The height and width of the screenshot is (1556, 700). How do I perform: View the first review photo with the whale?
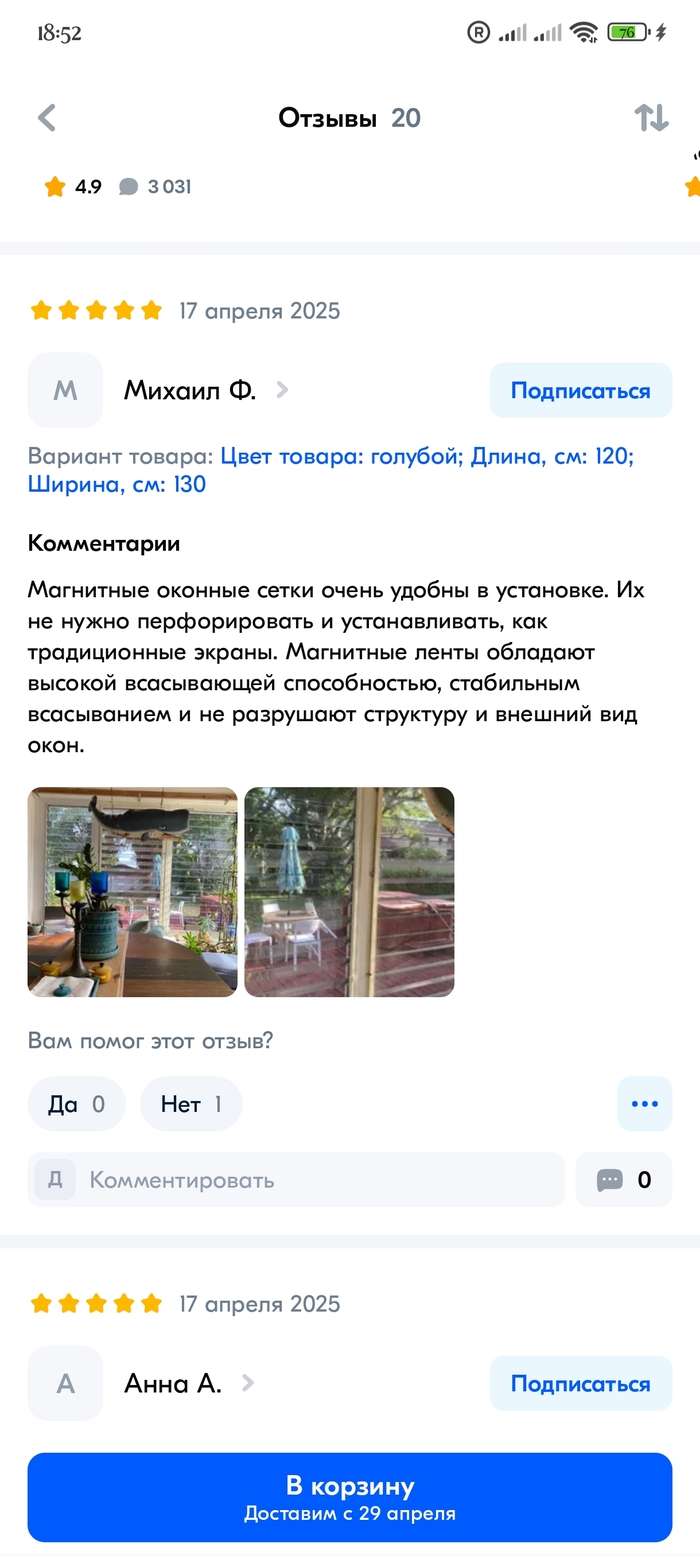tap(132, 892)
